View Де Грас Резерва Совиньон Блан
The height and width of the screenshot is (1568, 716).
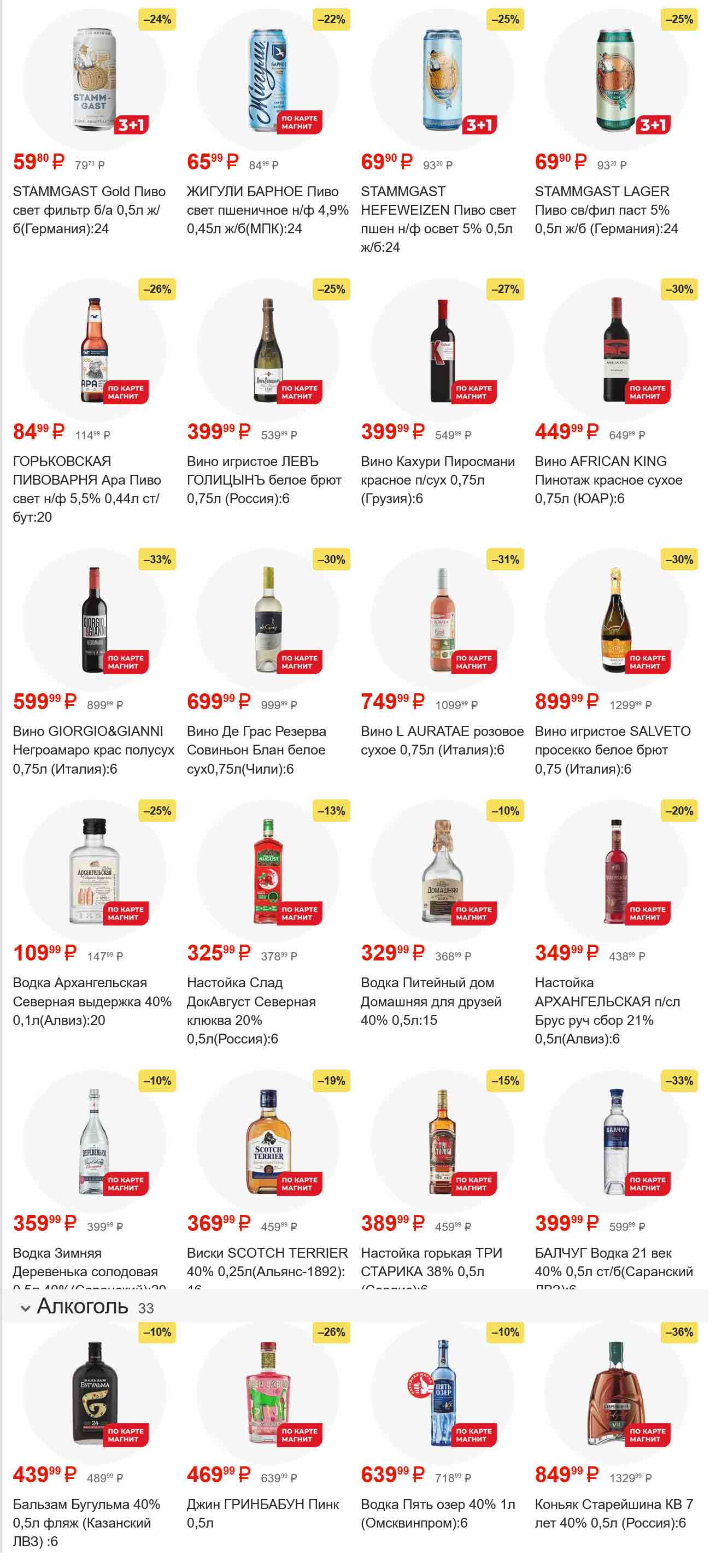267,620
